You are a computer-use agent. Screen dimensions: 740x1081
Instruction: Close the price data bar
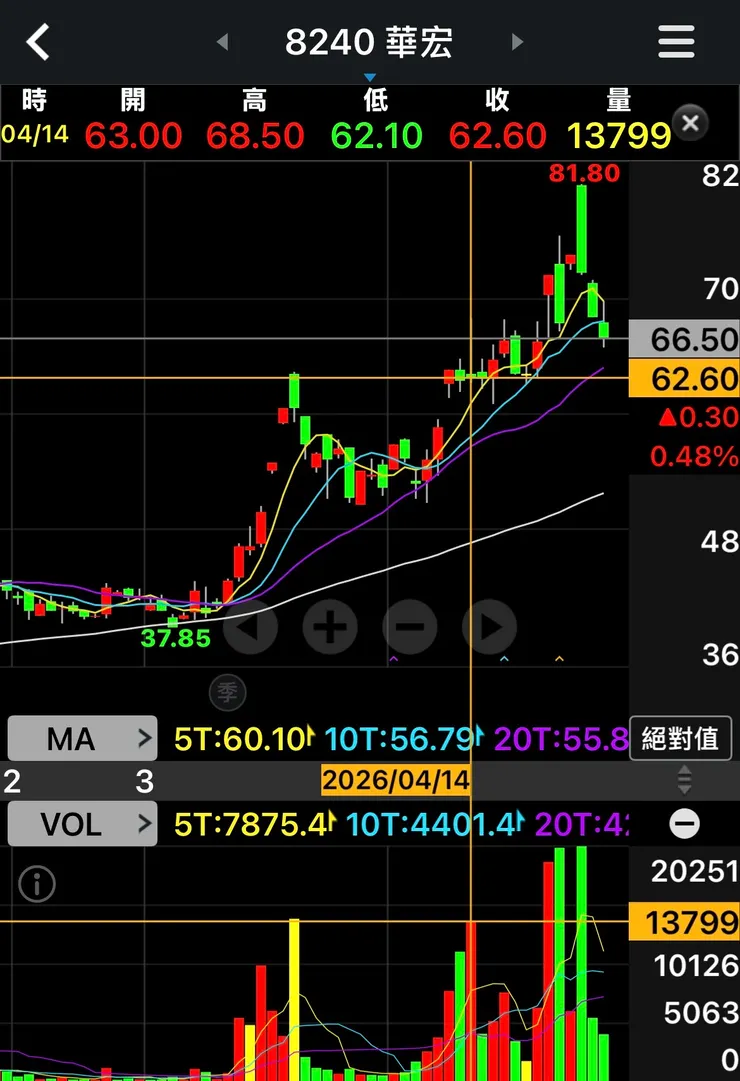coord(690,123)
